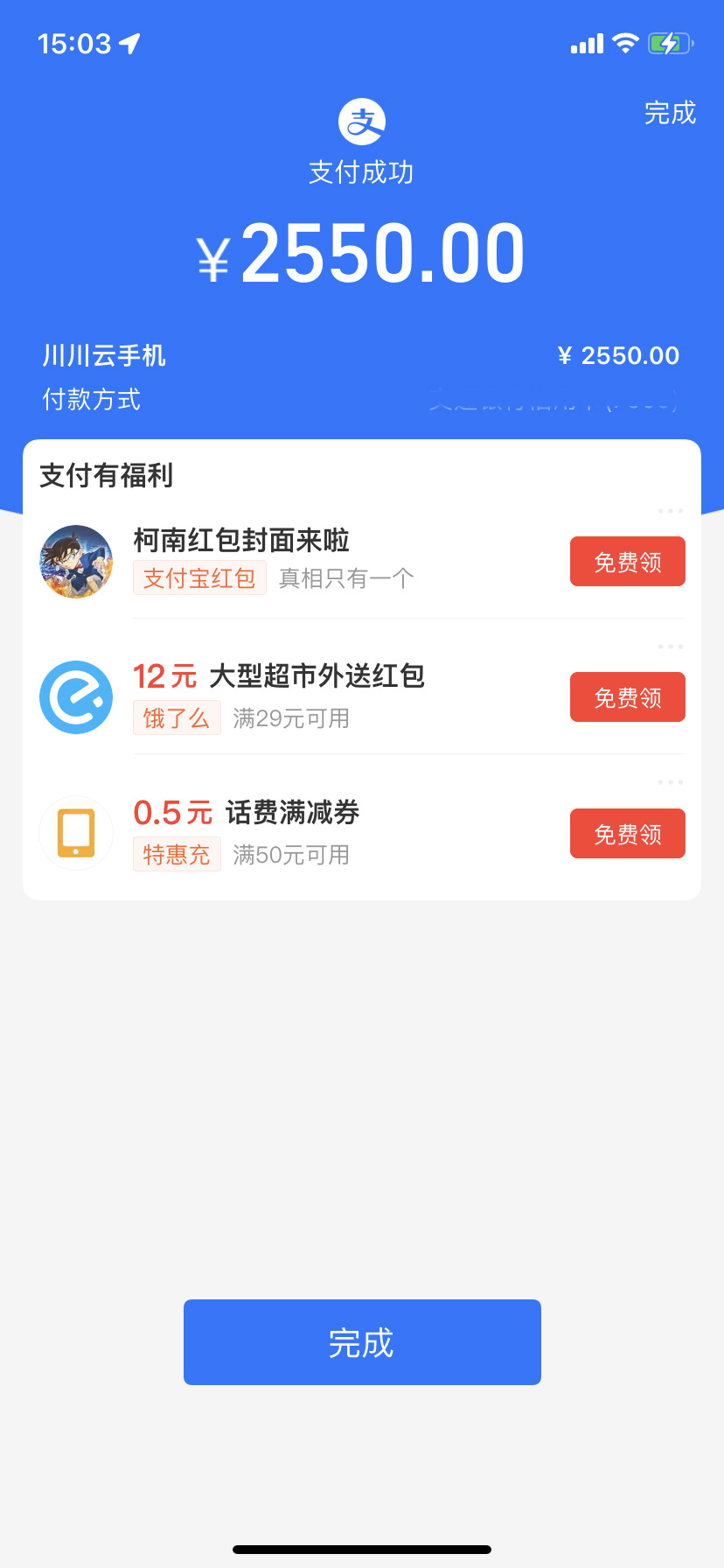Open more options for 柯南红包封面来啦
Viewport: 724px width, 1568px height.
[x=670, y=511]
